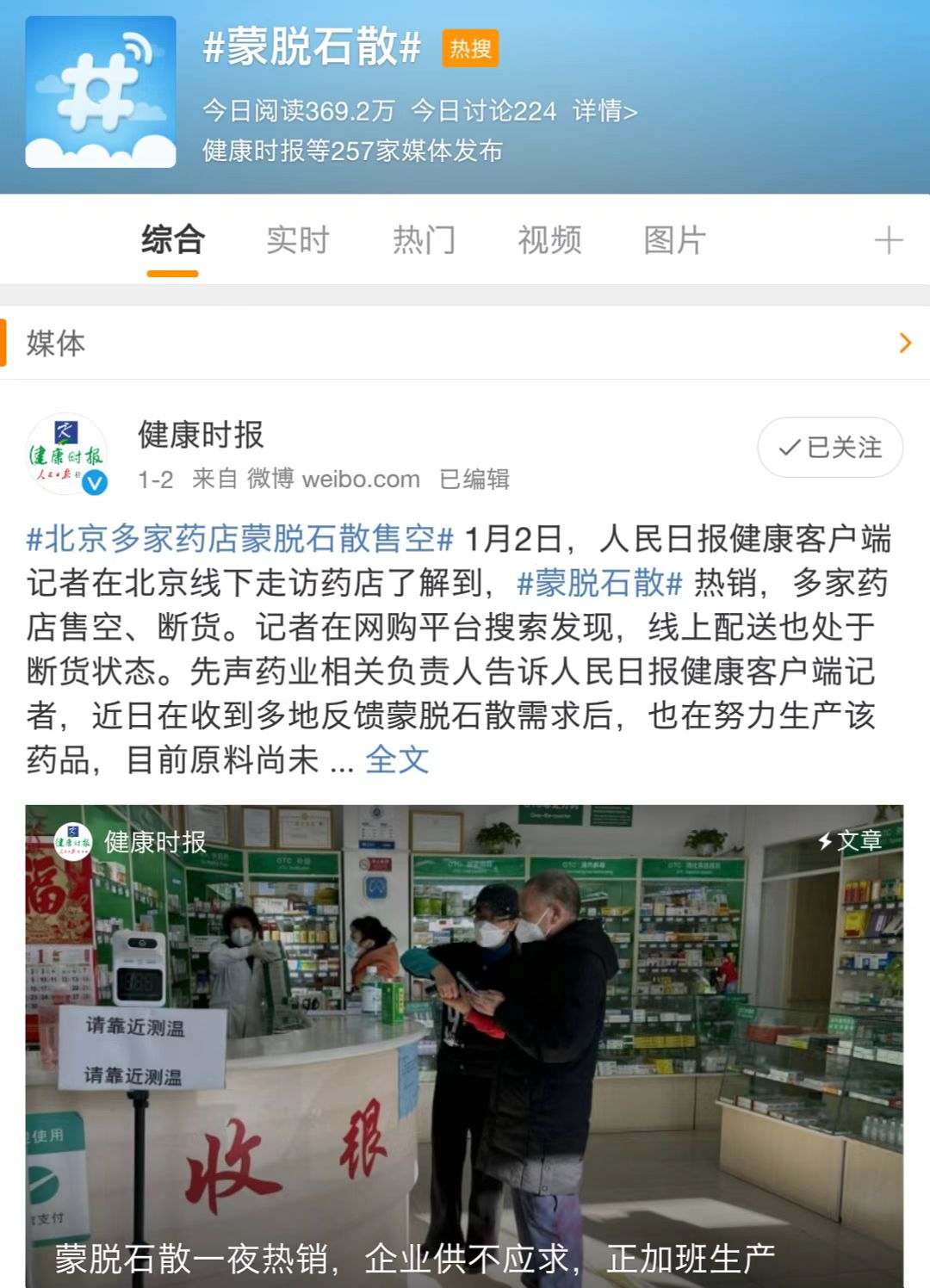Switch to the 实时 tab

tap(298, 240)
